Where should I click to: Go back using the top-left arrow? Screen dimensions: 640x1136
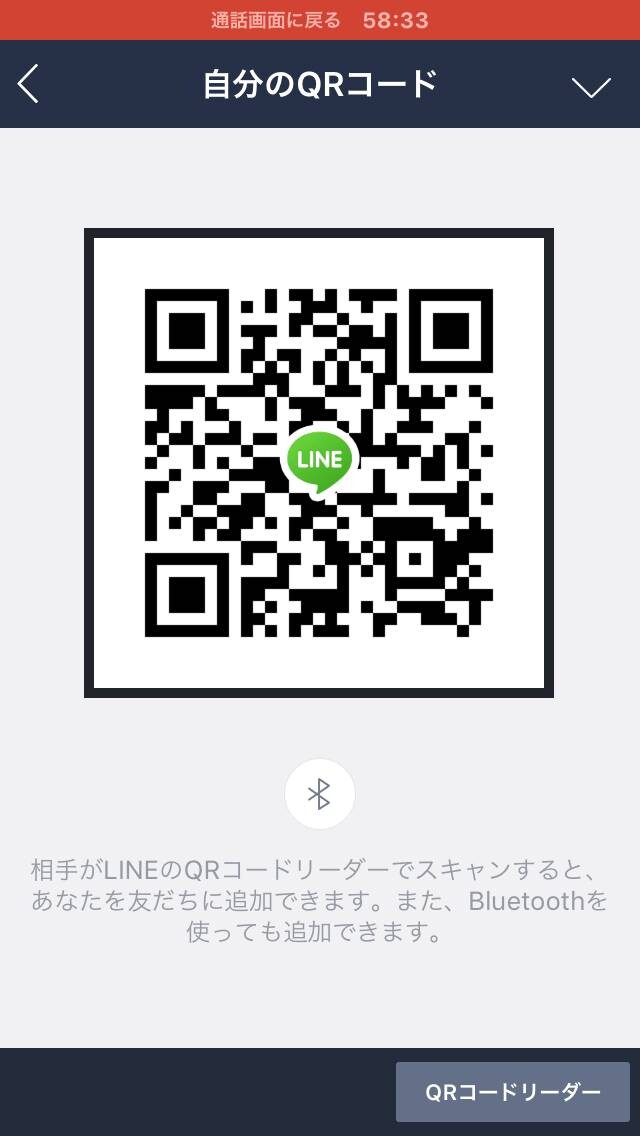pyautogui.click(x=28, y=84)
